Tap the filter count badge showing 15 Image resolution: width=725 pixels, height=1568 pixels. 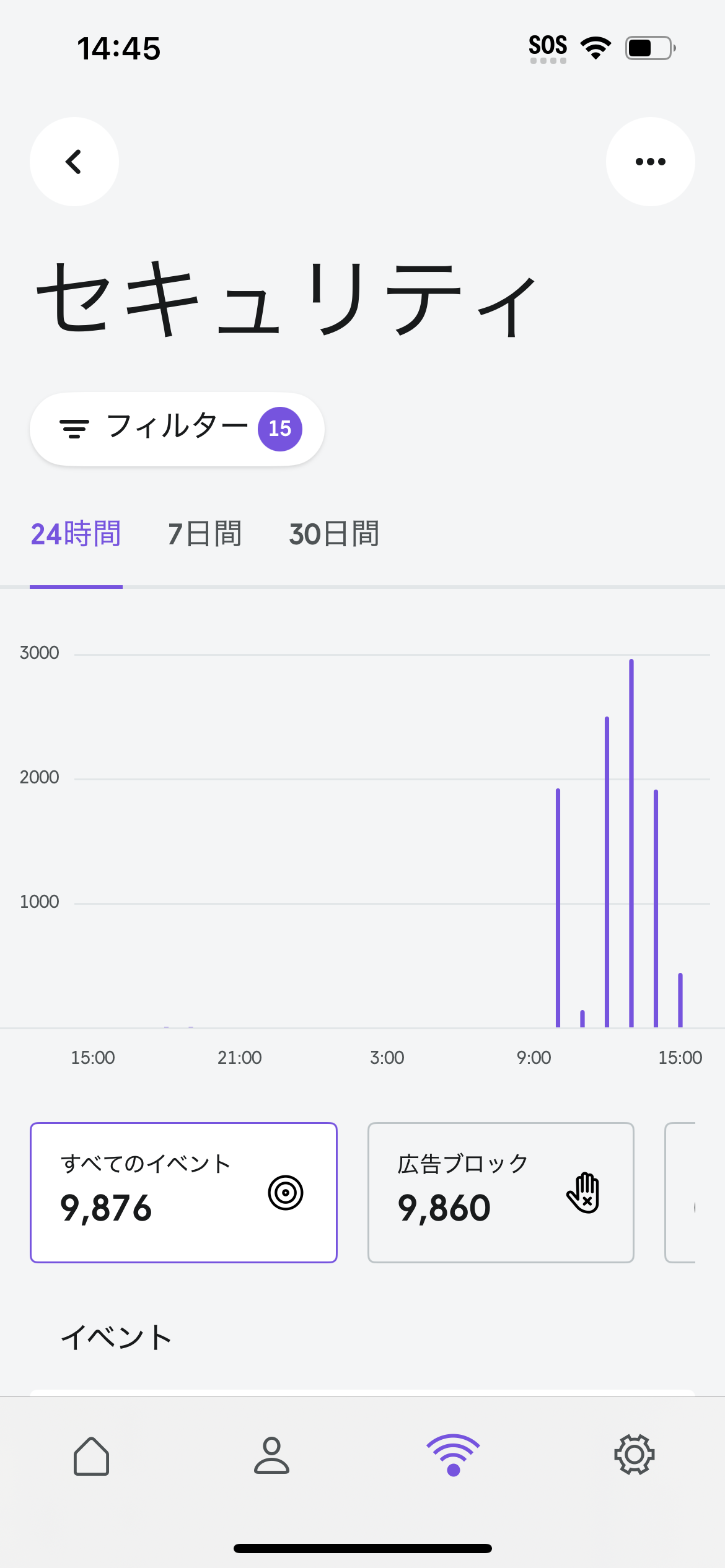point(279,428)
